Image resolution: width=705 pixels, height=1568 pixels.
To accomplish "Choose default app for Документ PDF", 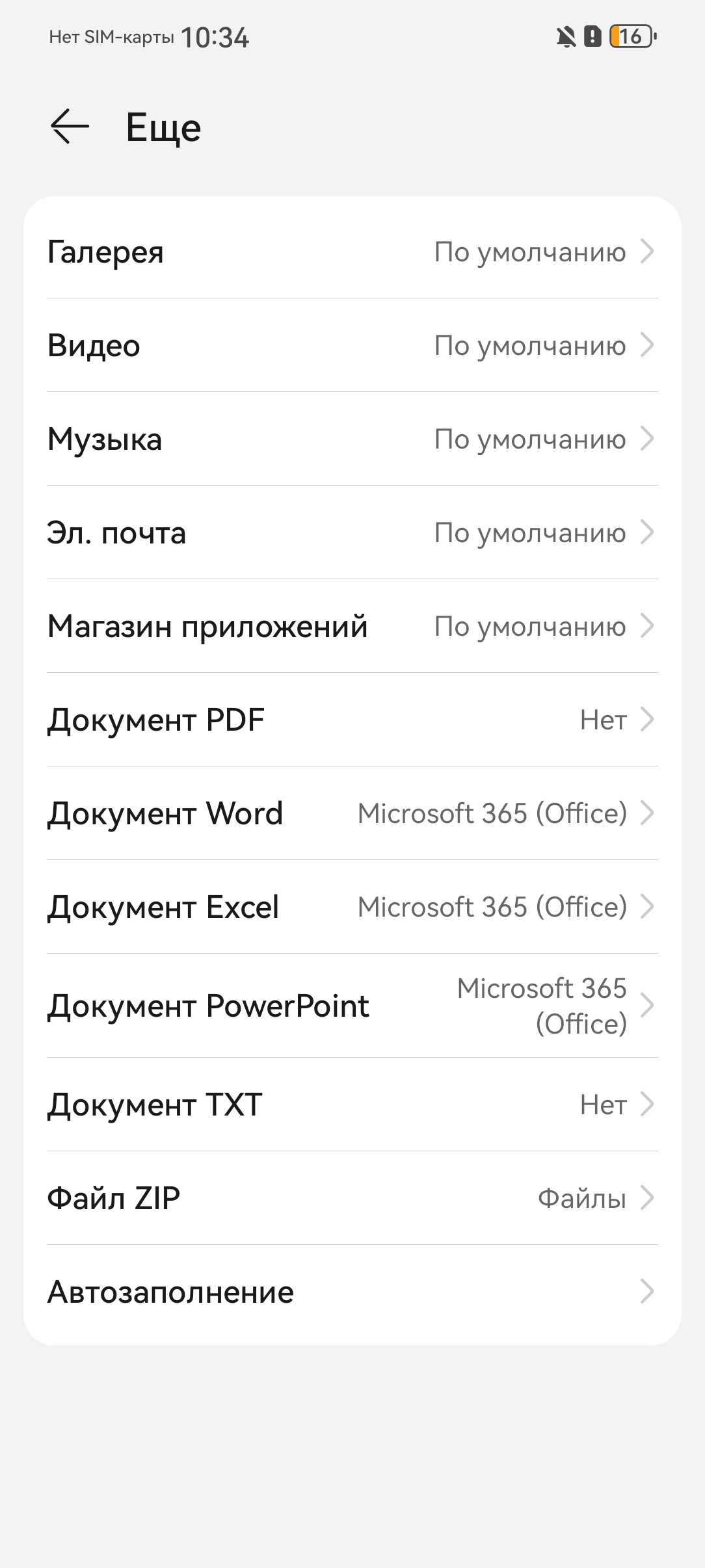I will coord(352,720).
